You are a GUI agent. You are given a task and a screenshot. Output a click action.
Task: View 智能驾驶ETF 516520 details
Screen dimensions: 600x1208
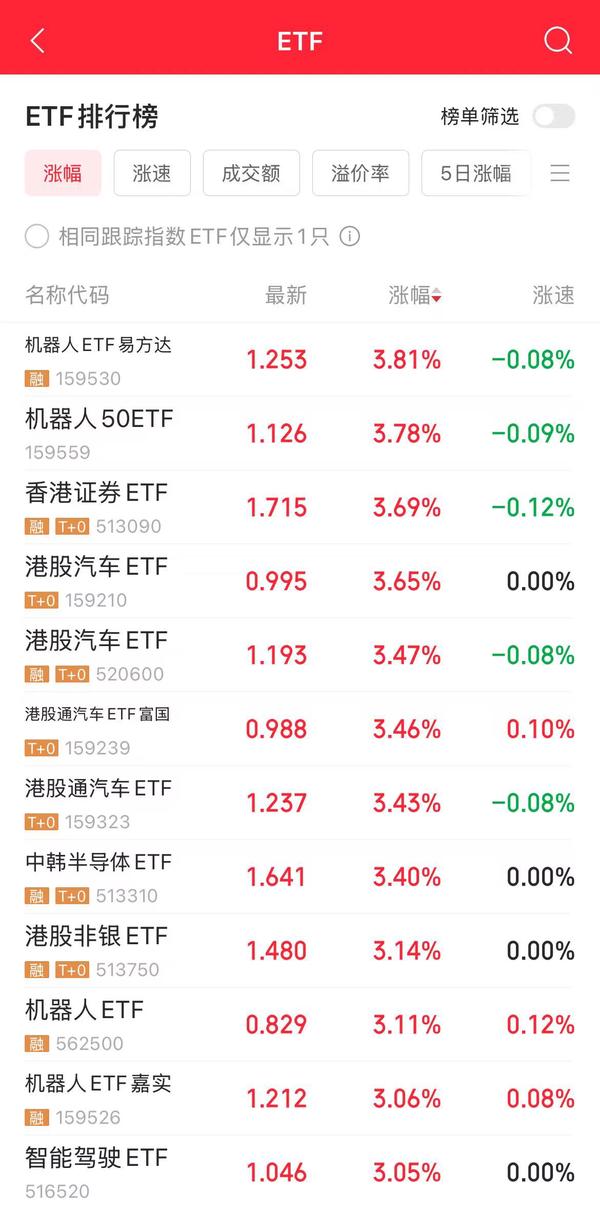(300, 1172)
